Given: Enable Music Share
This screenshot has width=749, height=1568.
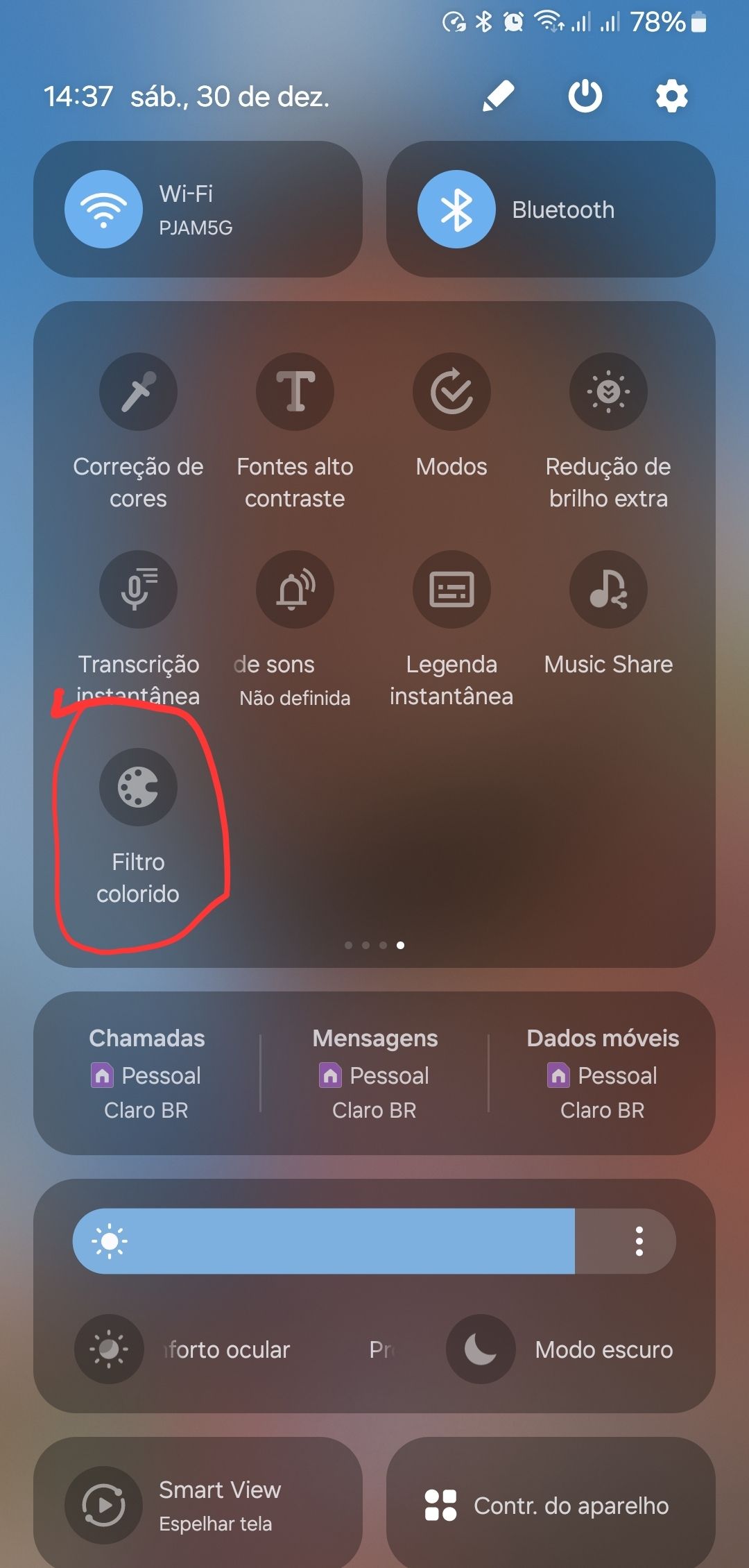Looking at the screenshot, I should tap(608, 590).
